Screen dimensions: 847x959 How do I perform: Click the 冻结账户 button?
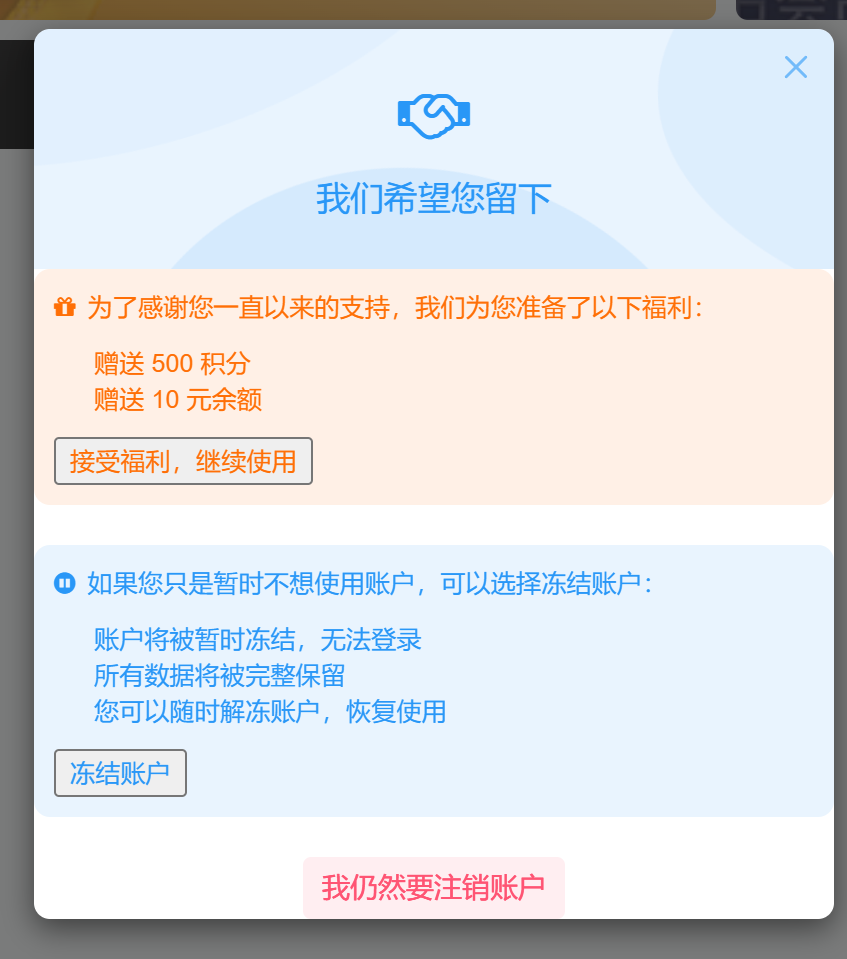120,773
